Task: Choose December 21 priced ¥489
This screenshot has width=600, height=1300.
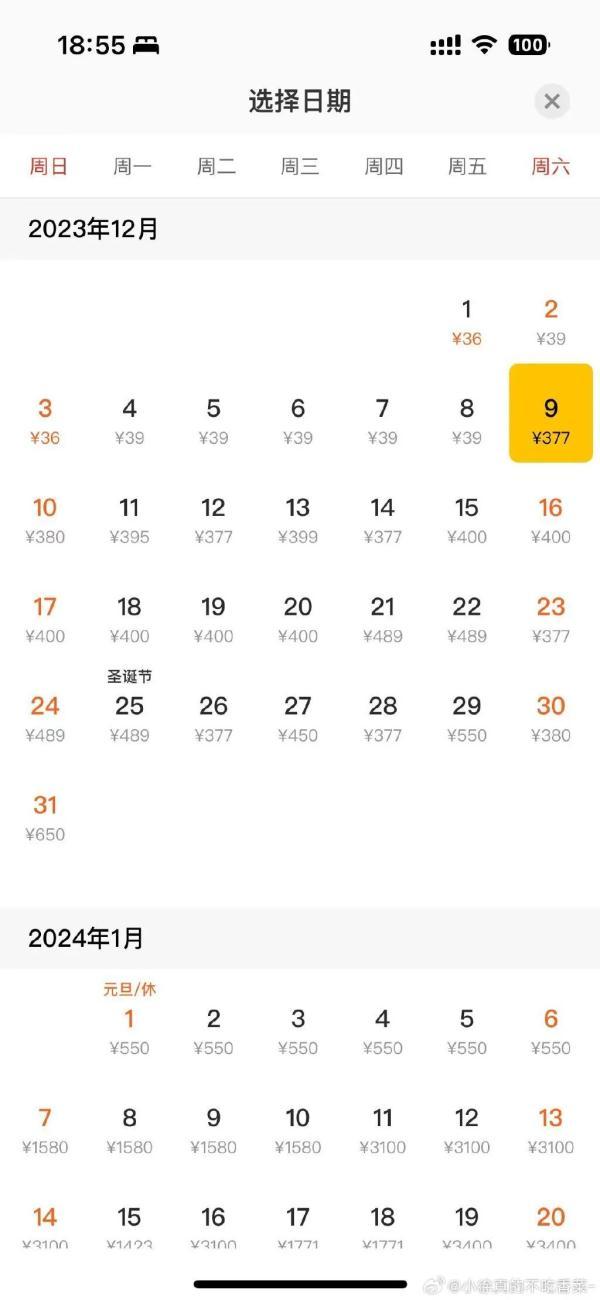Action: click(382, 619)
